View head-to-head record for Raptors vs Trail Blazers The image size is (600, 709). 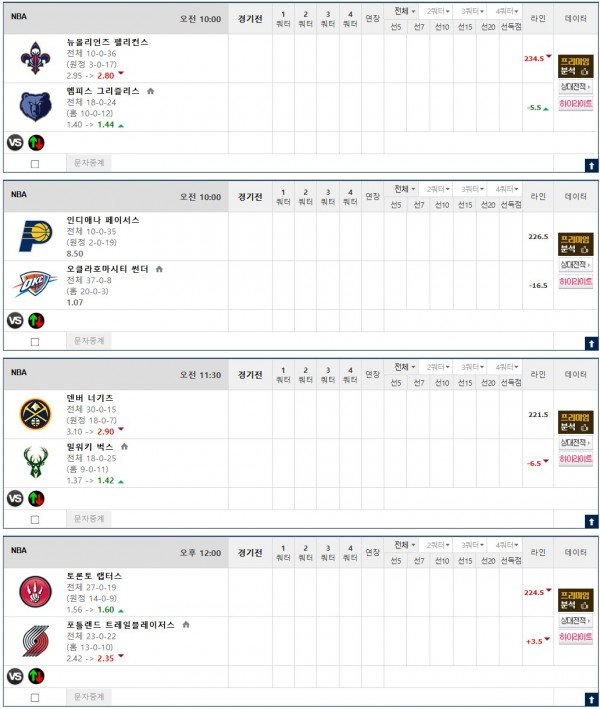pyautogui.click(x=575, y=621)
